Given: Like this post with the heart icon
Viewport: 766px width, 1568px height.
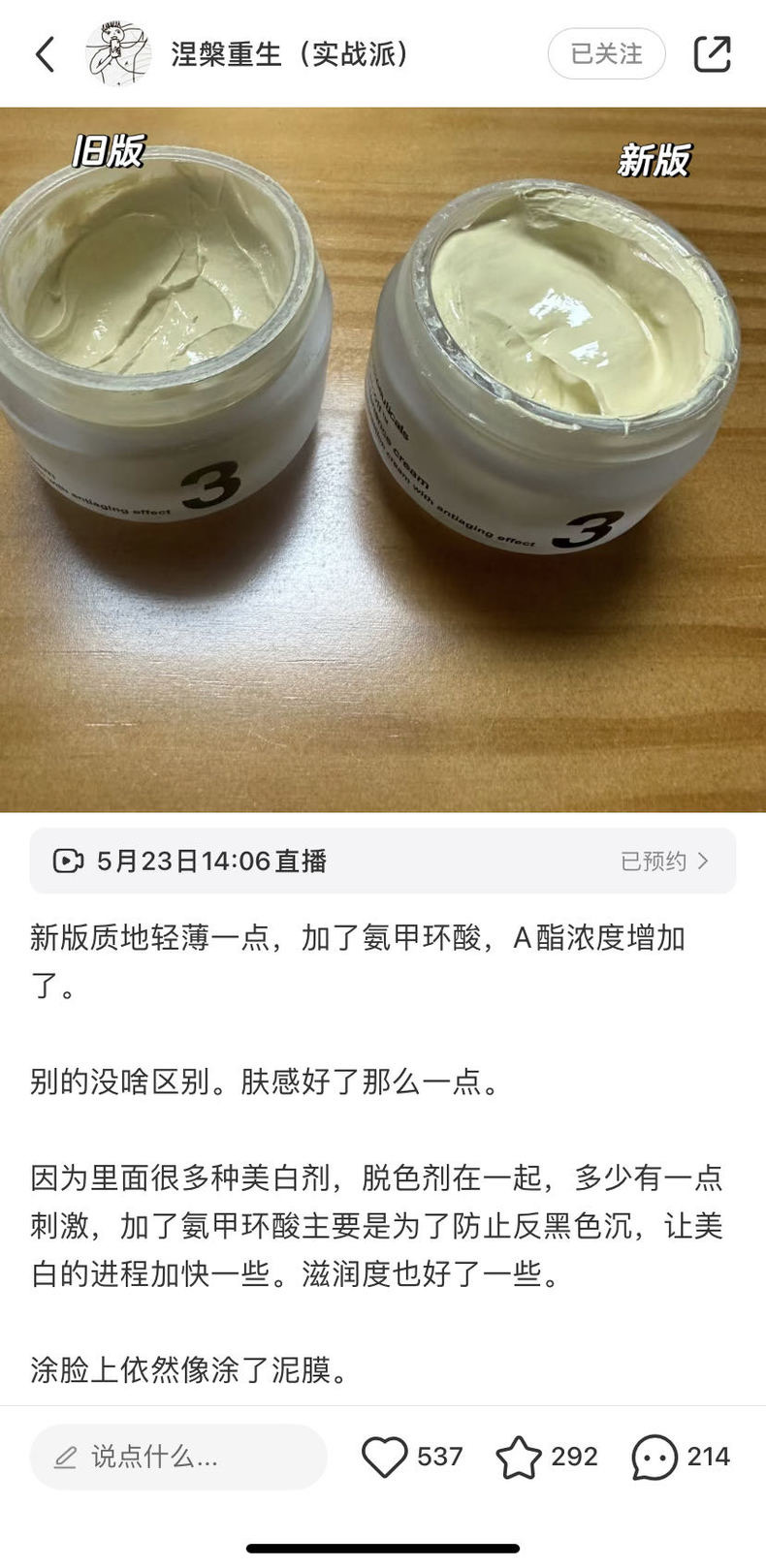Looking at the screenshot, I should pos(385,1457).
